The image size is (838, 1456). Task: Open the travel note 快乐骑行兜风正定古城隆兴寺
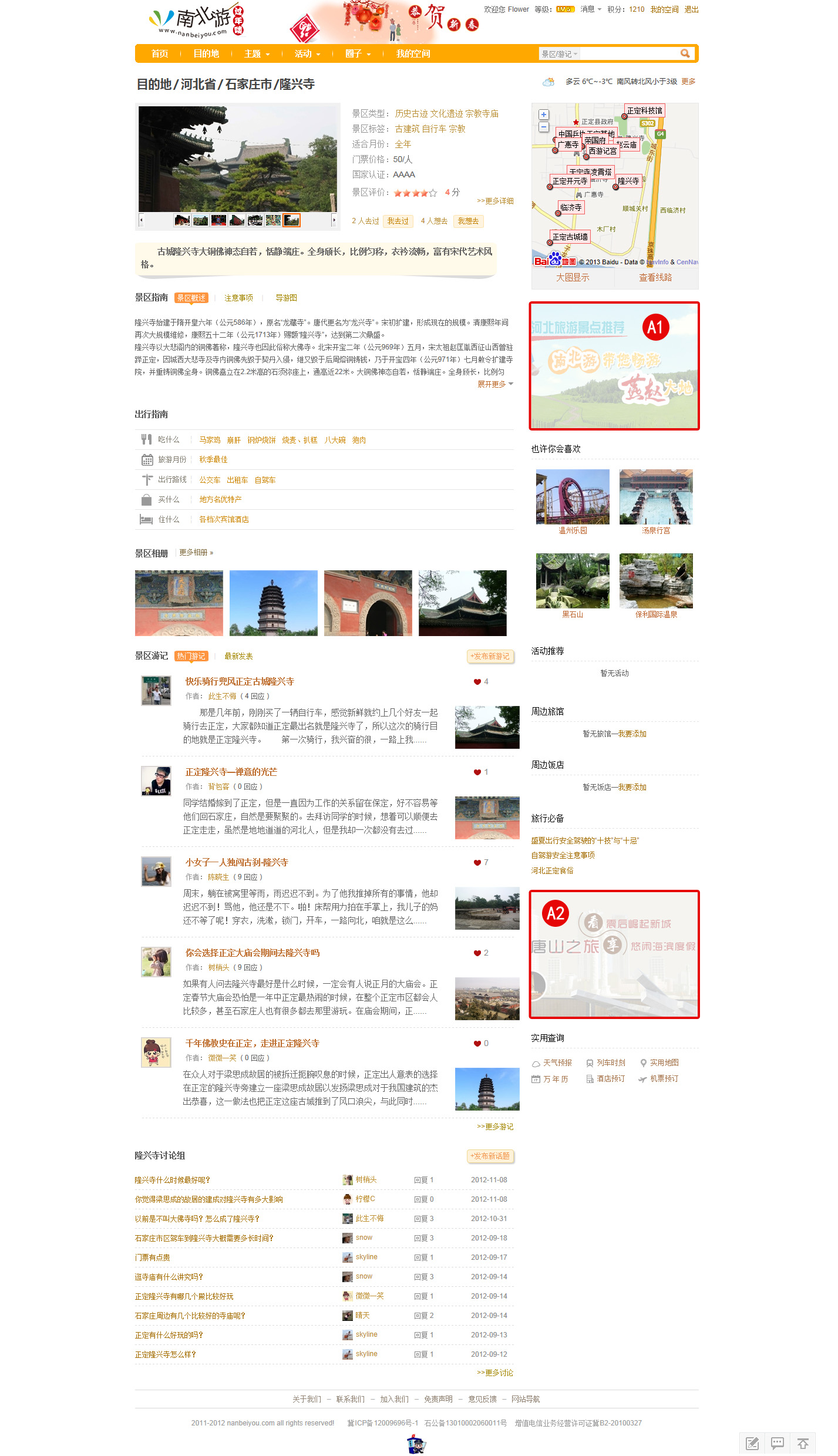coord(240,681)
